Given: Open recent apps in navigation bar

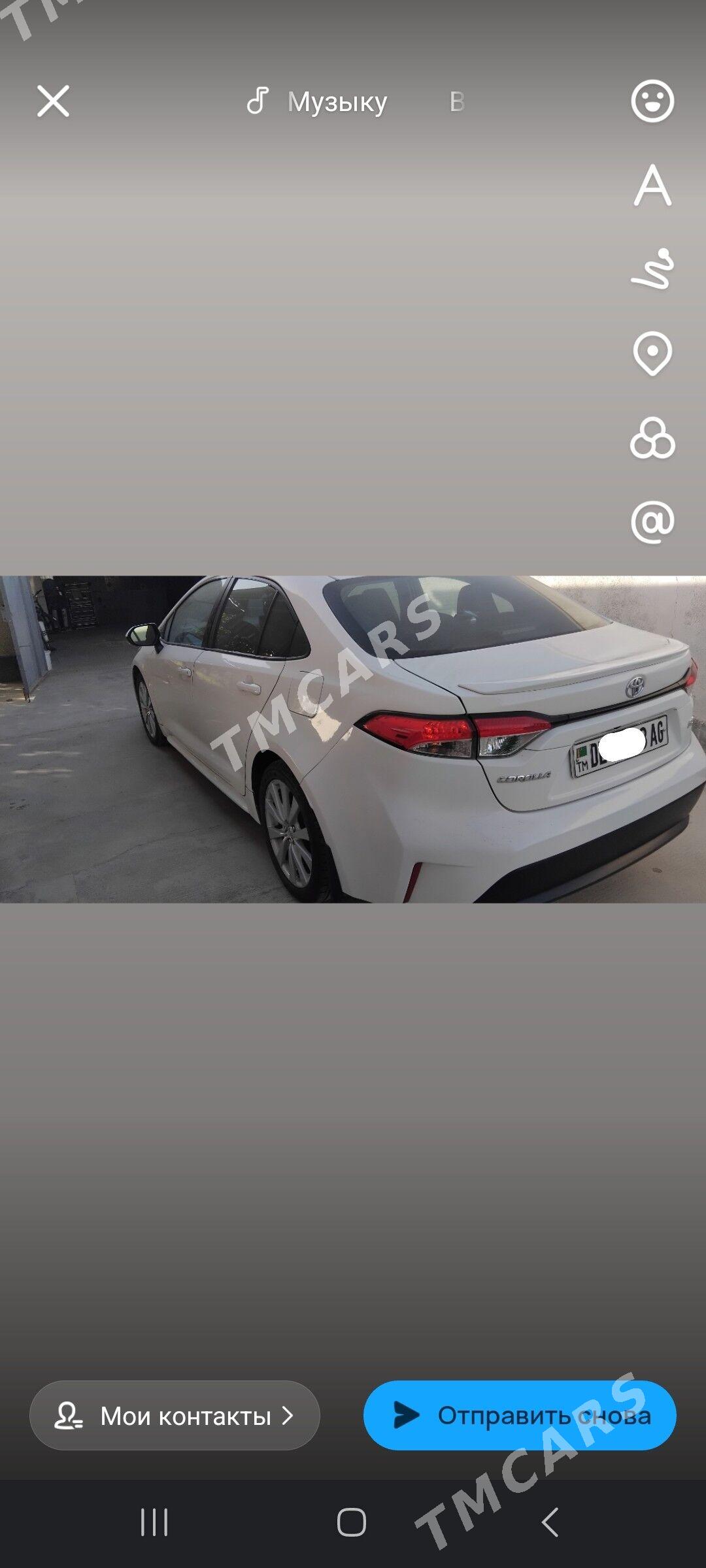Looking at the screenshot, I should [155, 1522].
